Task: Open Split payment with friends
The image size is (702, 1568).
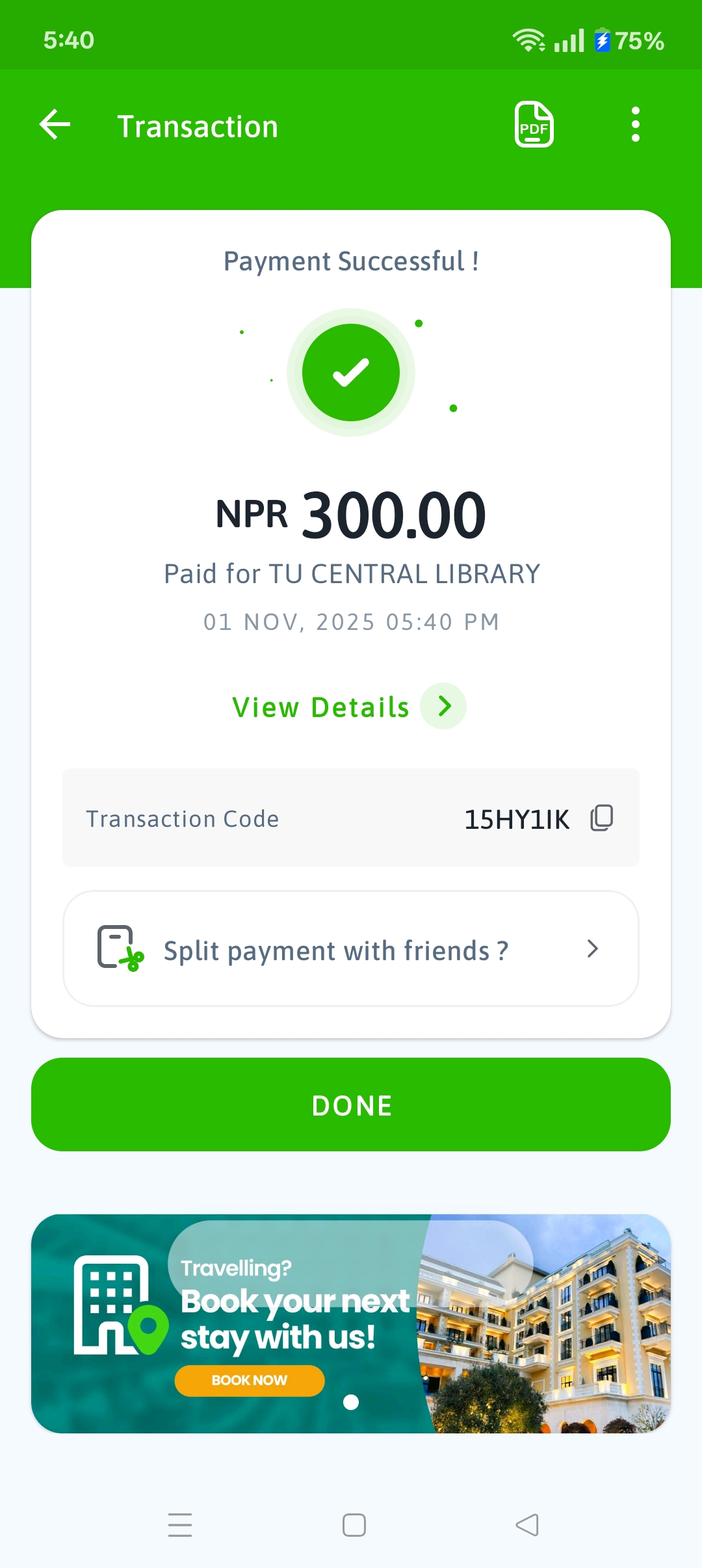Action: pos(351,949)
